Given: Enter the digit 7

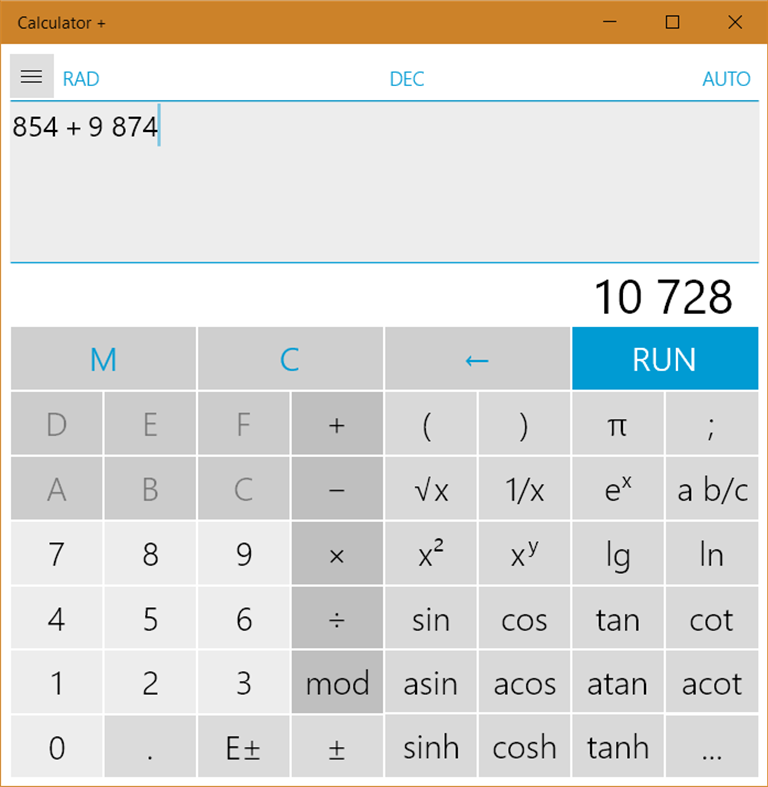Looking at the screenshot, I should click(56, 554).
